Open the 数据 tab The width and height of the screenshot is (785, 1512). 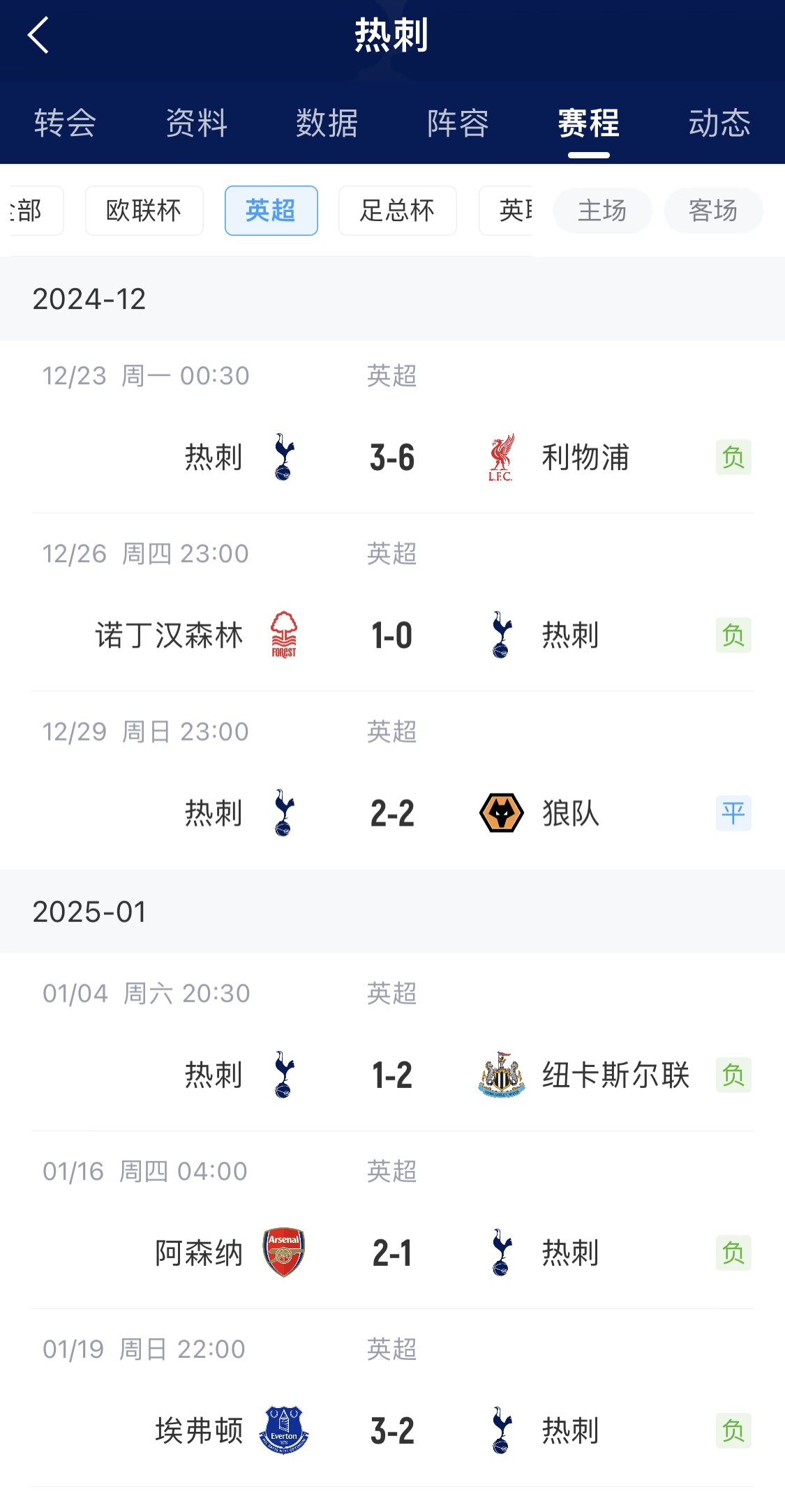coord(327,123)
